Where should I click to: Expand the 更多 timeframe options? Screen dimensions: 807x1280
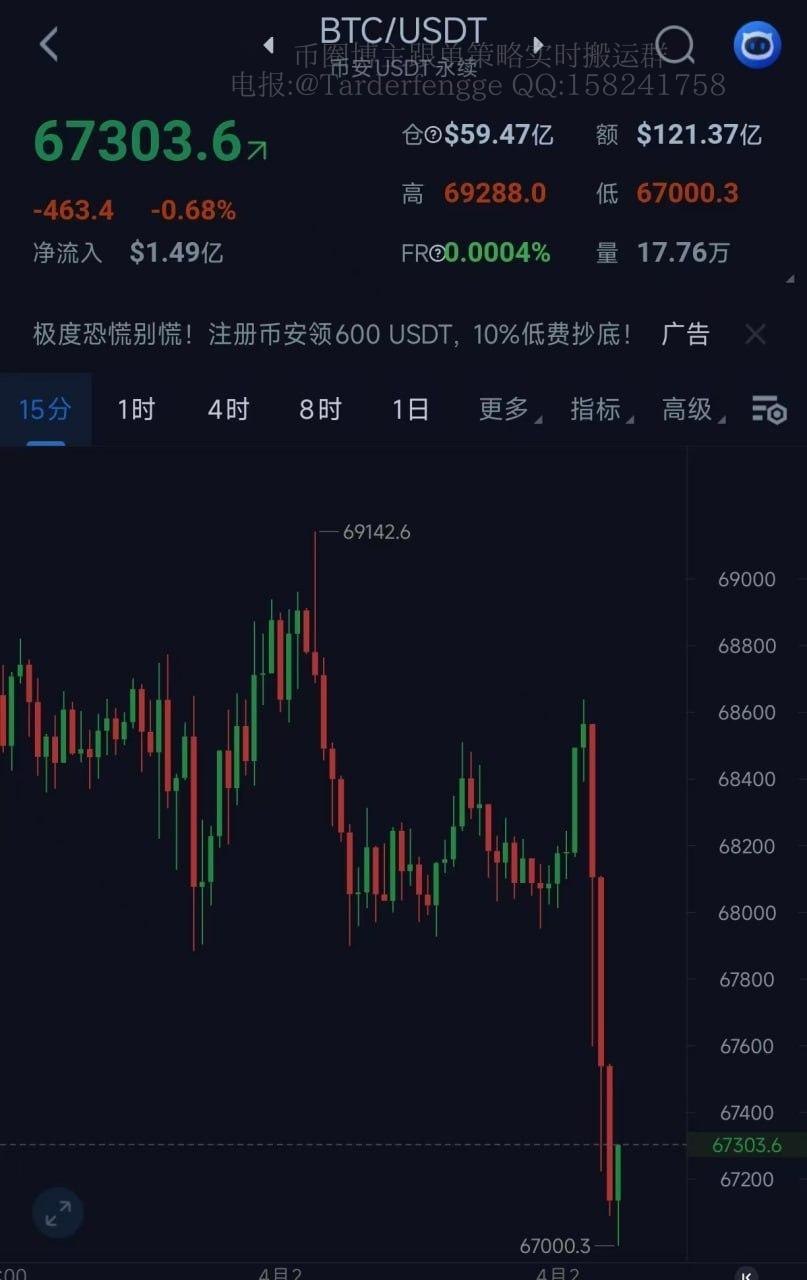(506, 409)
